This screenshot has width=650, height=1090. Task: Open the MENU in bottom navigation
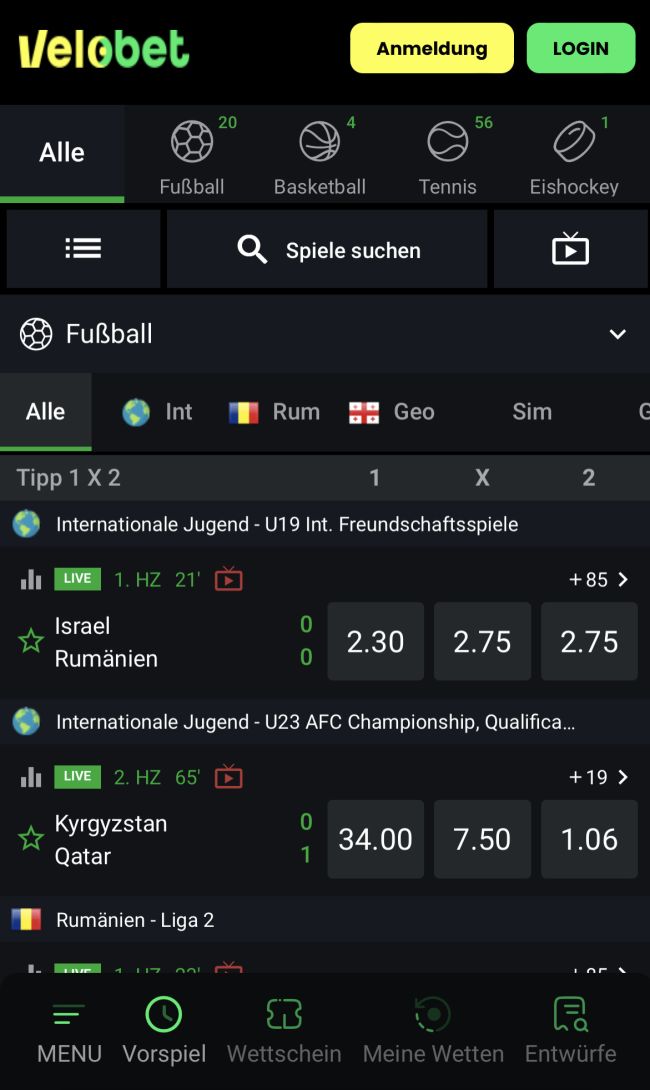pos(69,1031)
